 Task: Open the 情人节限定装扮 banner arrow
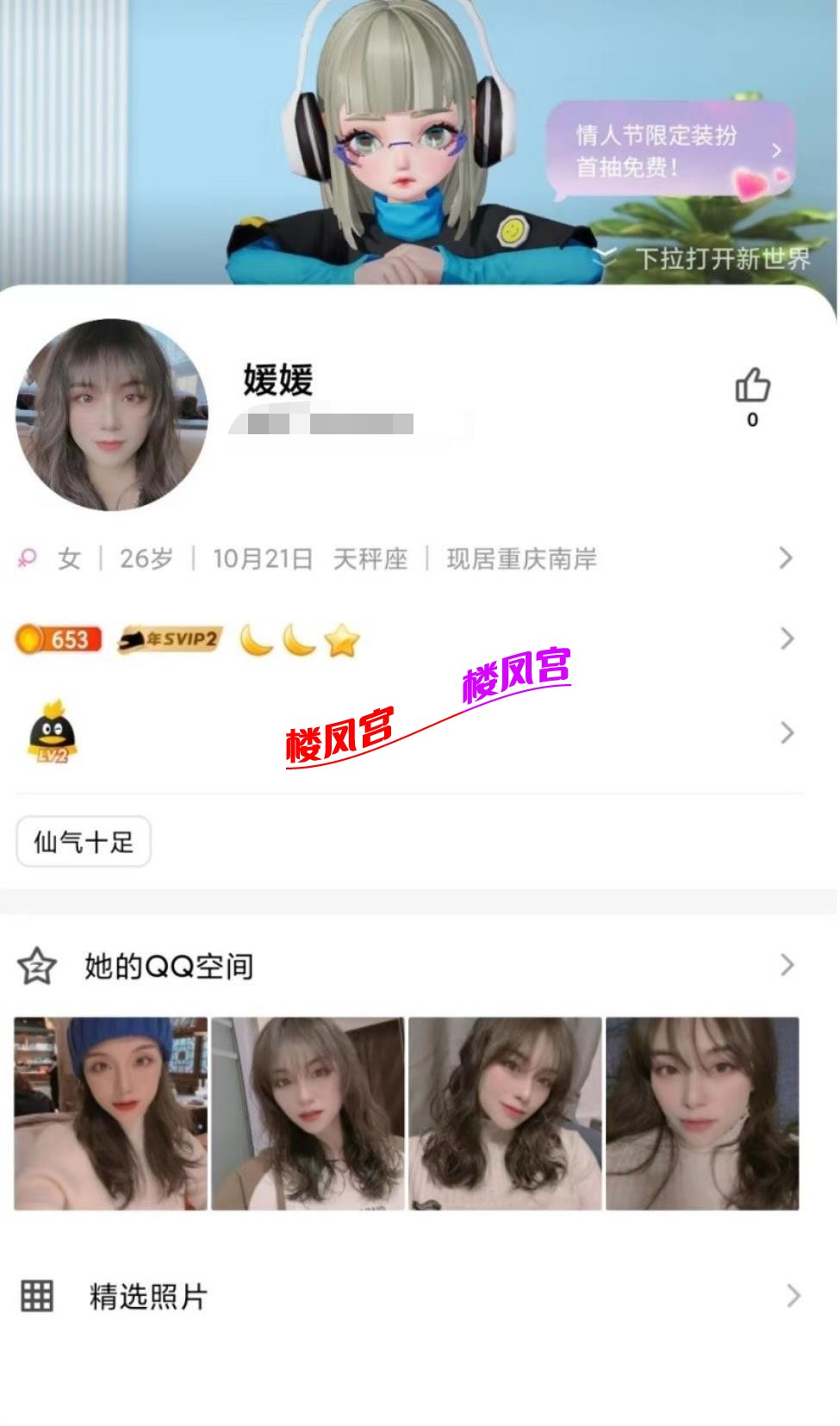click(x=778, y=148)
